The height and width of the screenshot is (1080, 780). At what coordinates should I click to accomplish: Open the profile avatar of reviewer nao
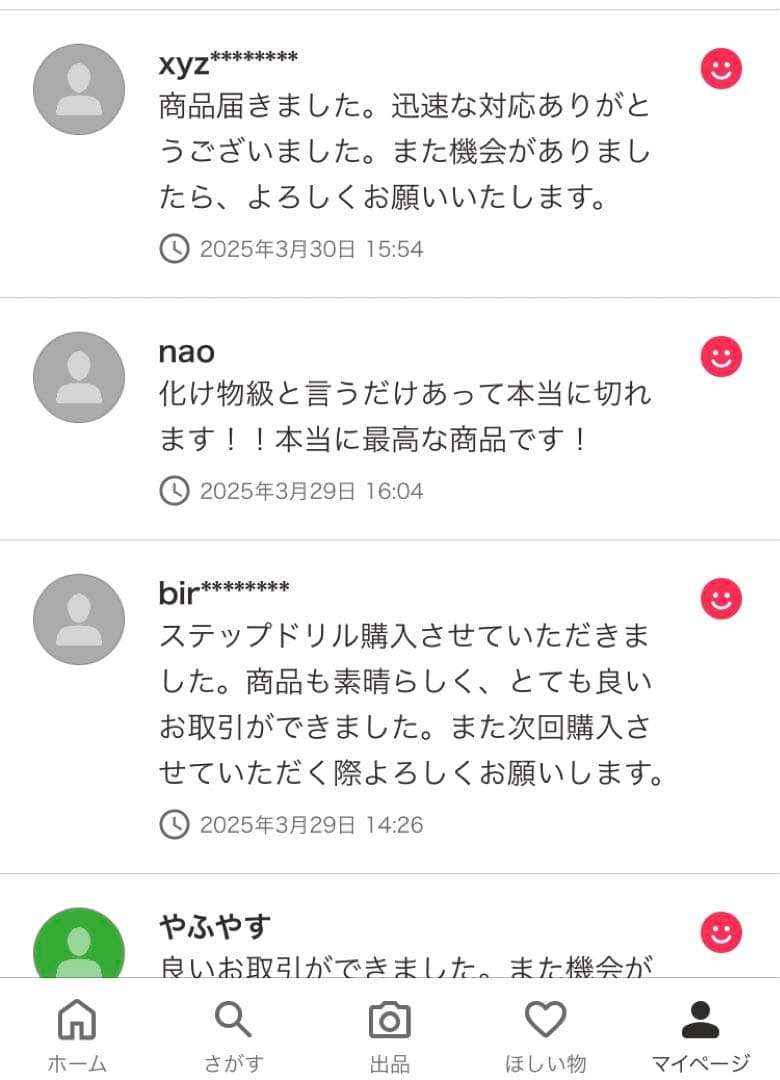coord(79,377)
